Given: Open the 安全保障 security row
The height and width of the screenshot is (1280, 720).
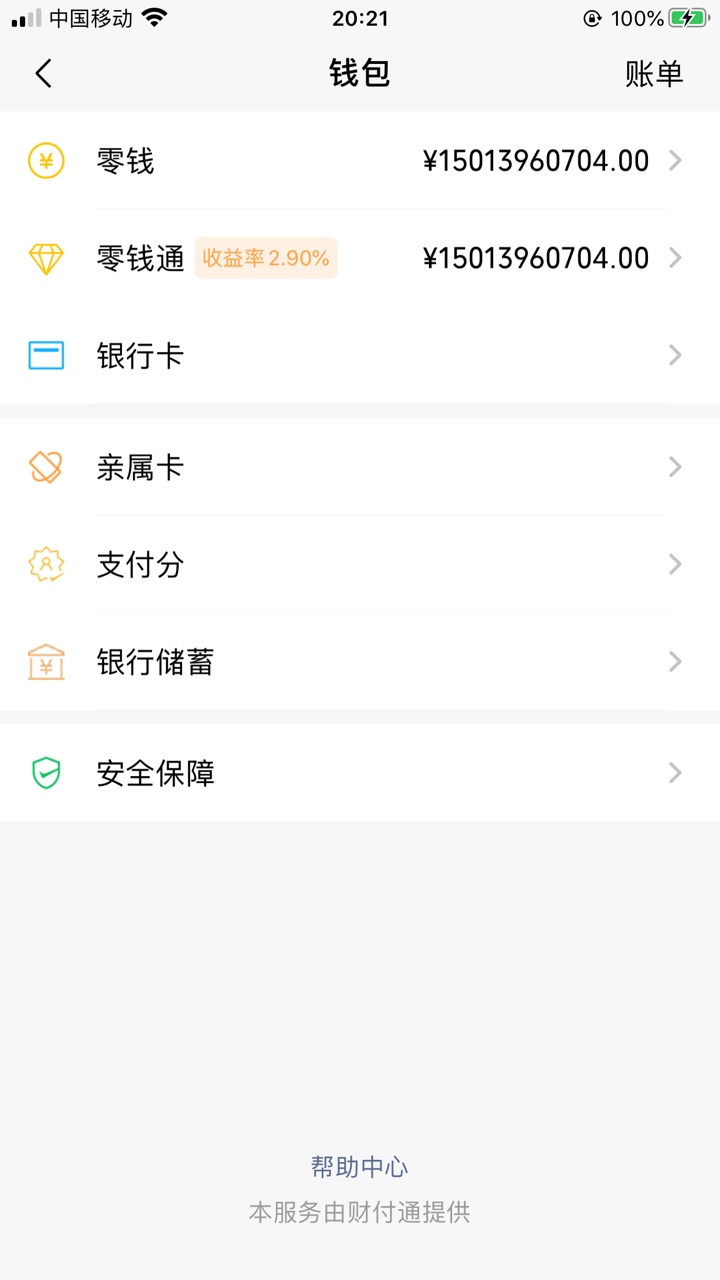Looking at the screenshot, I should (x=360, y=773).
